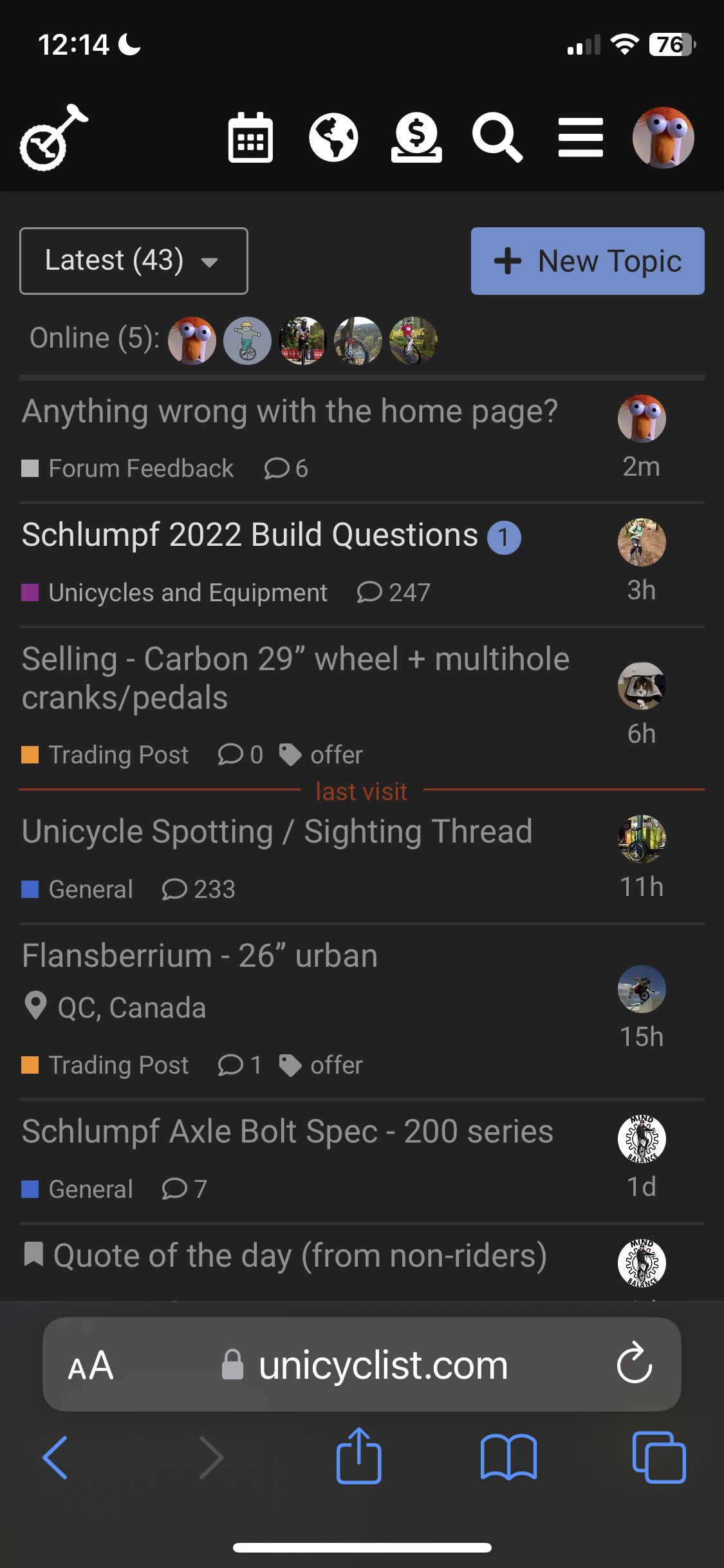Reload the page in Safari
724x1568 pixels.
[634, 1363]
